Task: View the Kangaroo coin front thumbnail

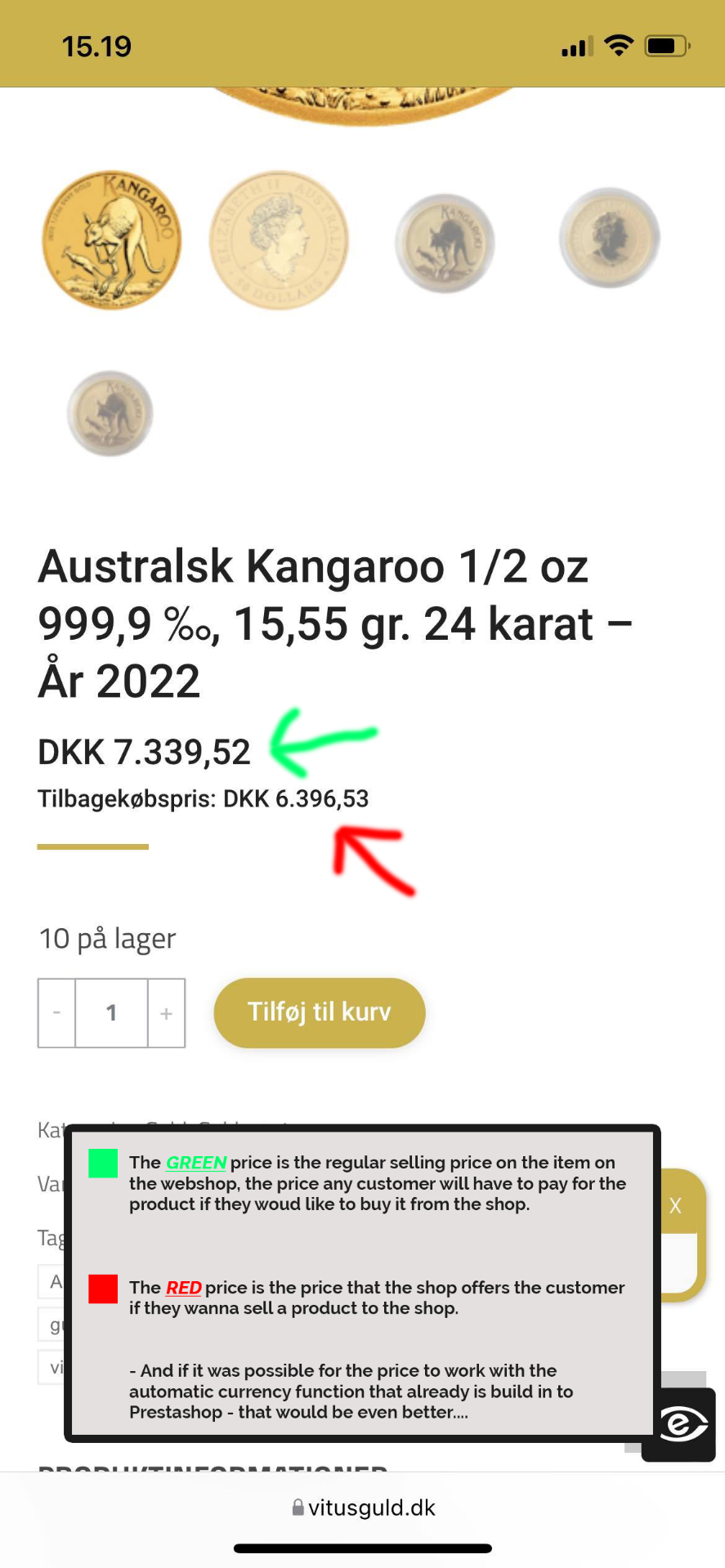Action: pos(111,240)
